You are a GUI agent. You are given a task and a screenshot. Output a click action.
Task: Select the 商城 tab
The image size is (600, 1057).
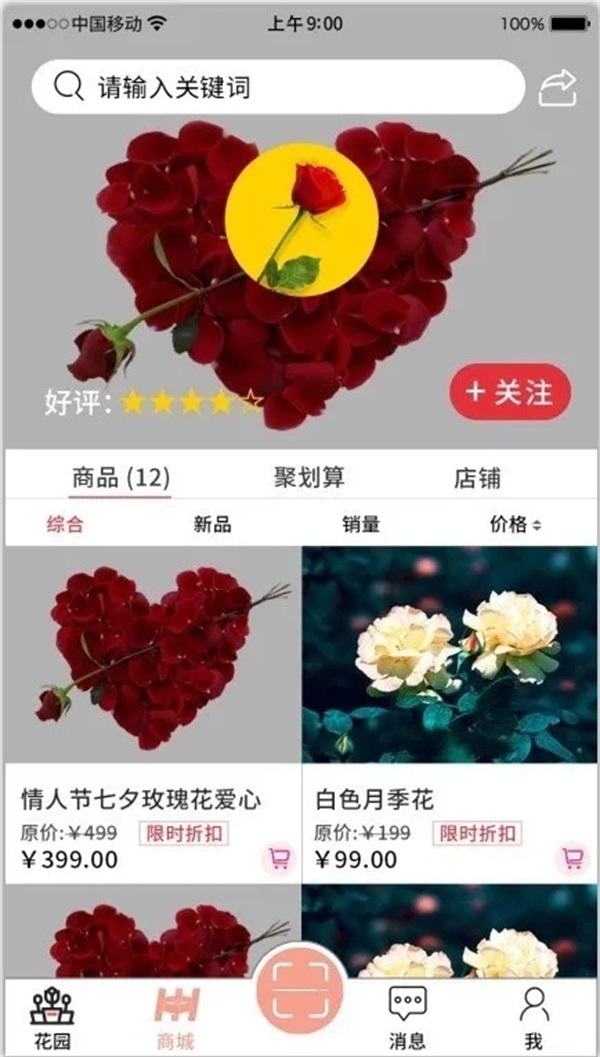click(x=177, y=1017)
